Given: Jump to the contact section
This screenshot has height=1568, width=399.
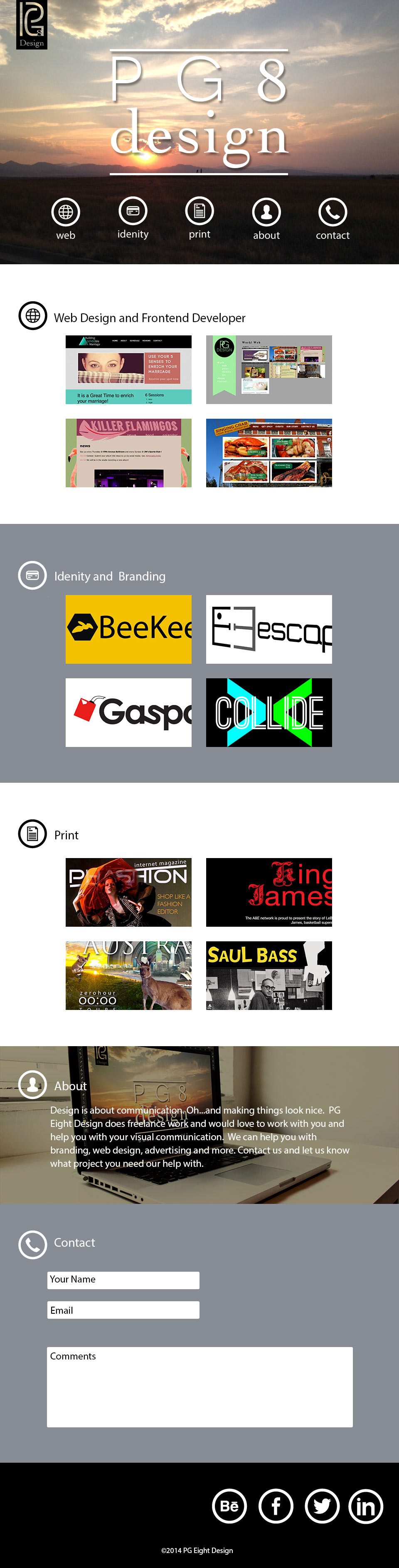Looking at the screenshot, I should coord(332,212).
